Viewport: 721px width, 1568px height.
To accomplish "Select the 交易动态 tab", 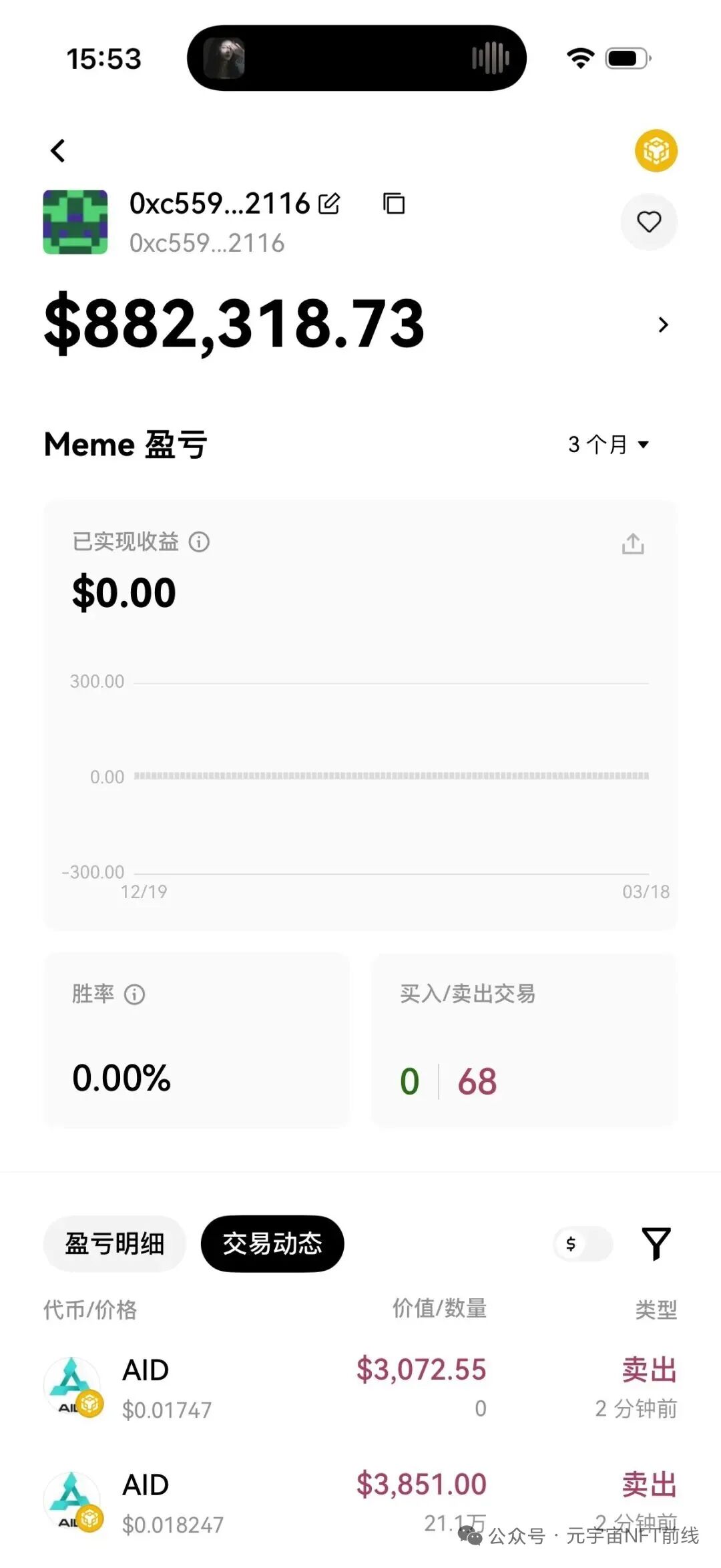I will tap(272, 1243).
